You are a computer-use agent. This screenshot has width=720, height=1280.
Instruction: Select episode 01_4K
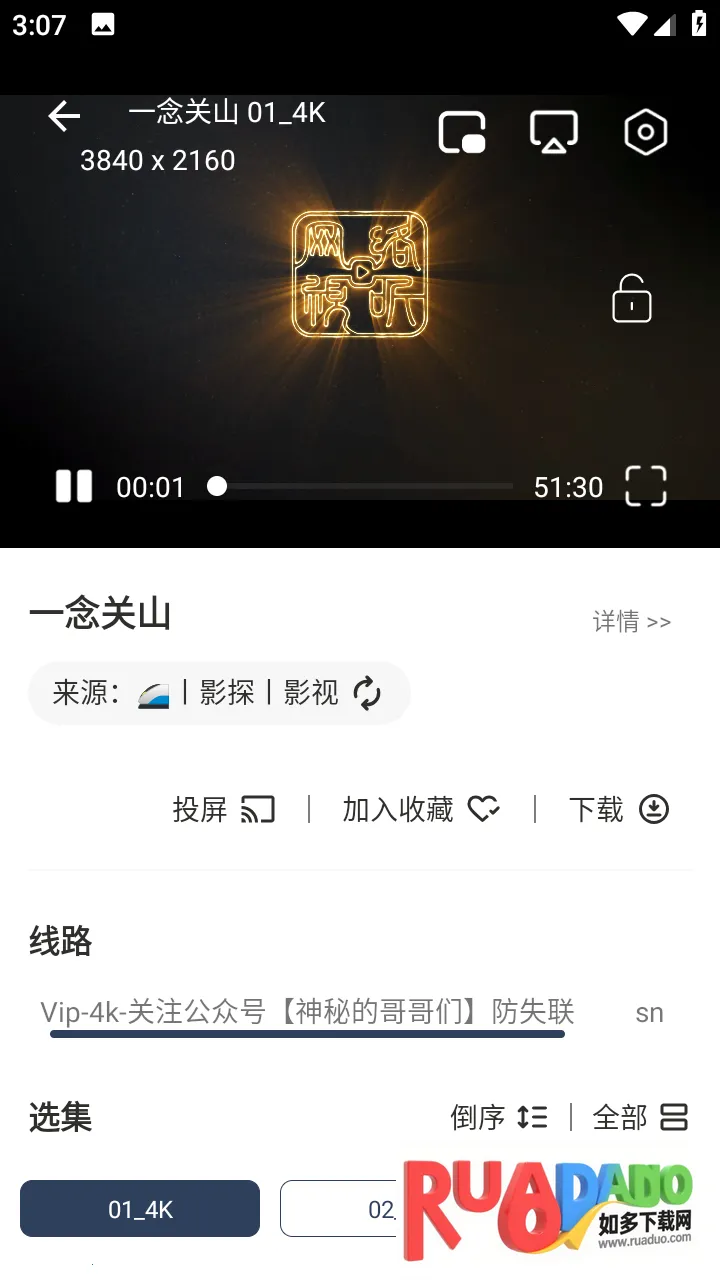pyautogui.click(x=140, y=1209)
